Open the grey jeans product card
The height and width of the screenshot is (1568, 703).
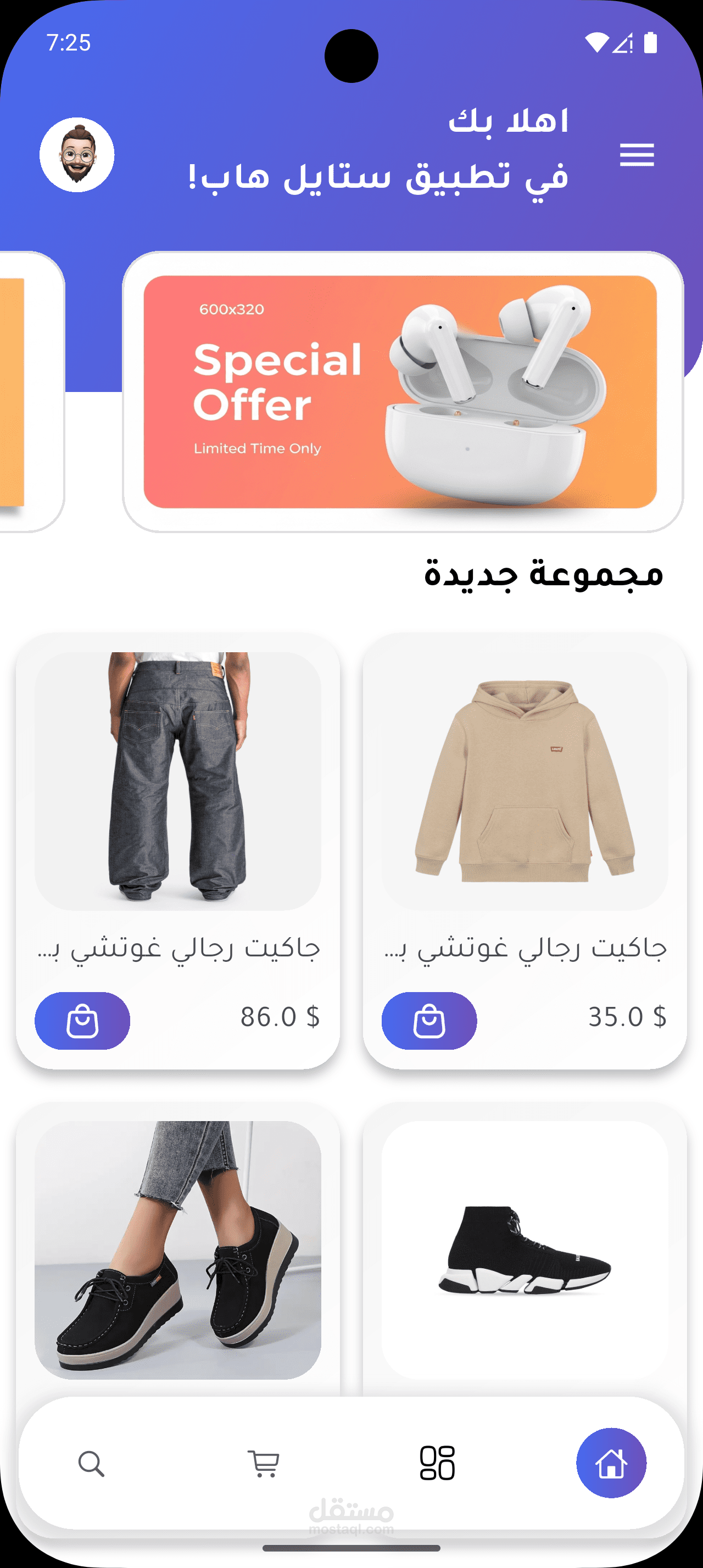(178, 782)
